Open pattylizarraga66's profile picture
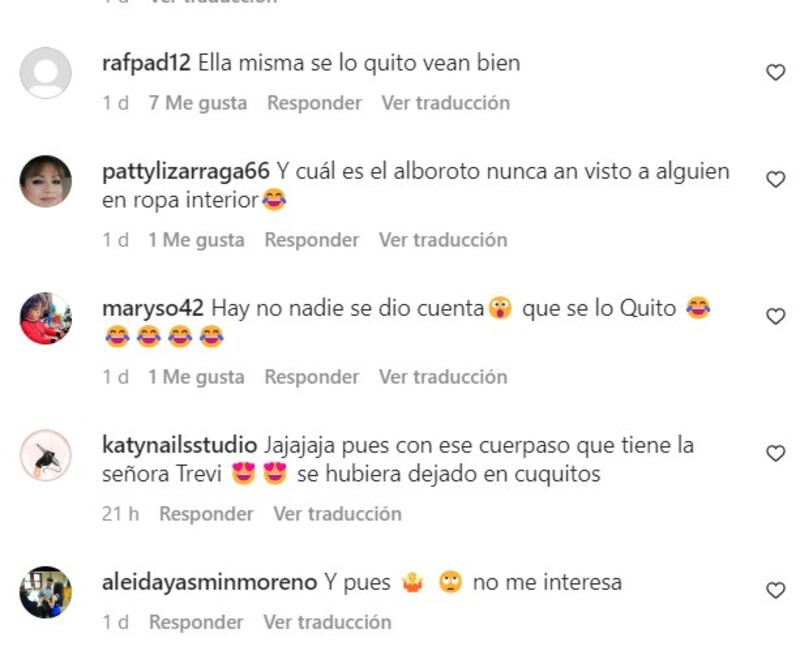This screenshot has width=800, height=655. pos(46,181)
